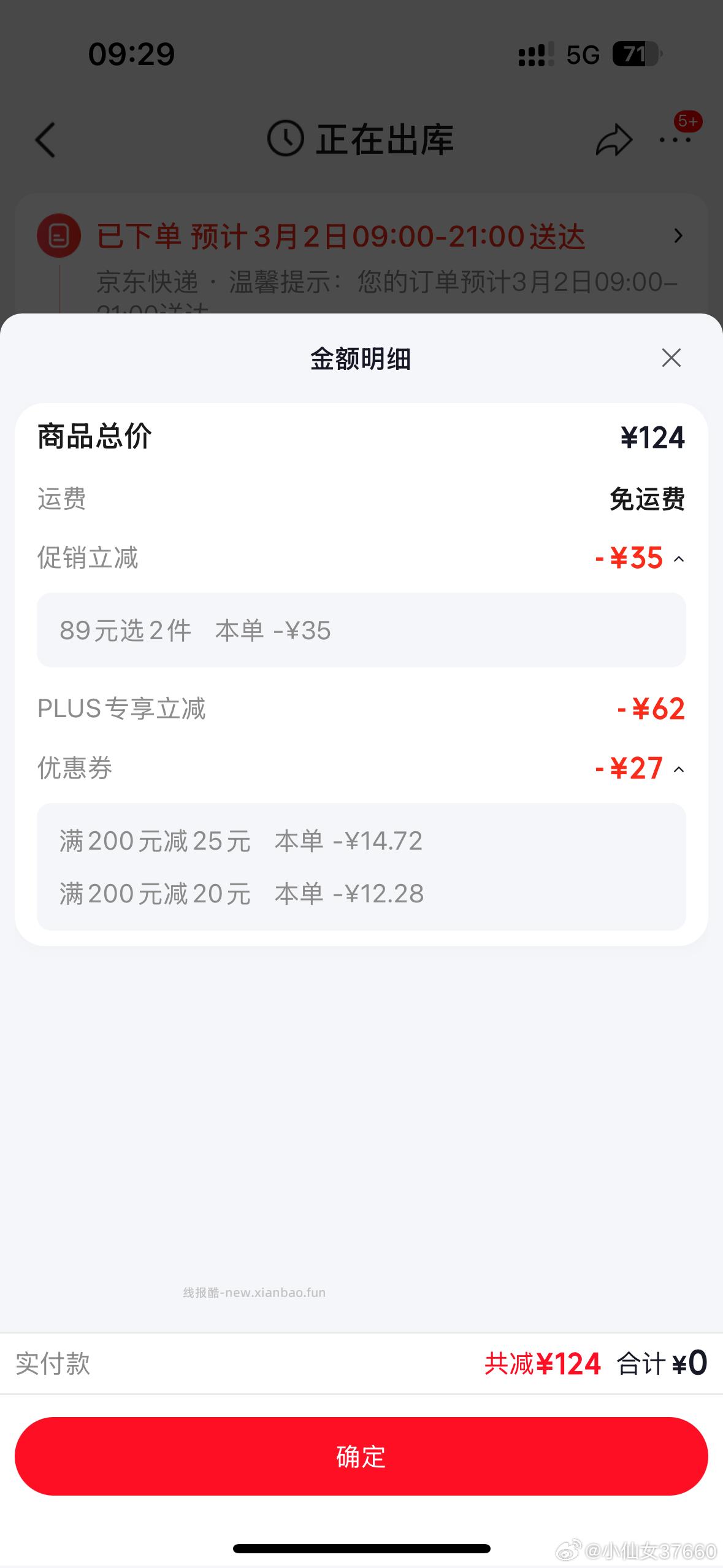Close the 金额明细 popup
Screen dimensions: 723x1568
click(x=671, y=358)
